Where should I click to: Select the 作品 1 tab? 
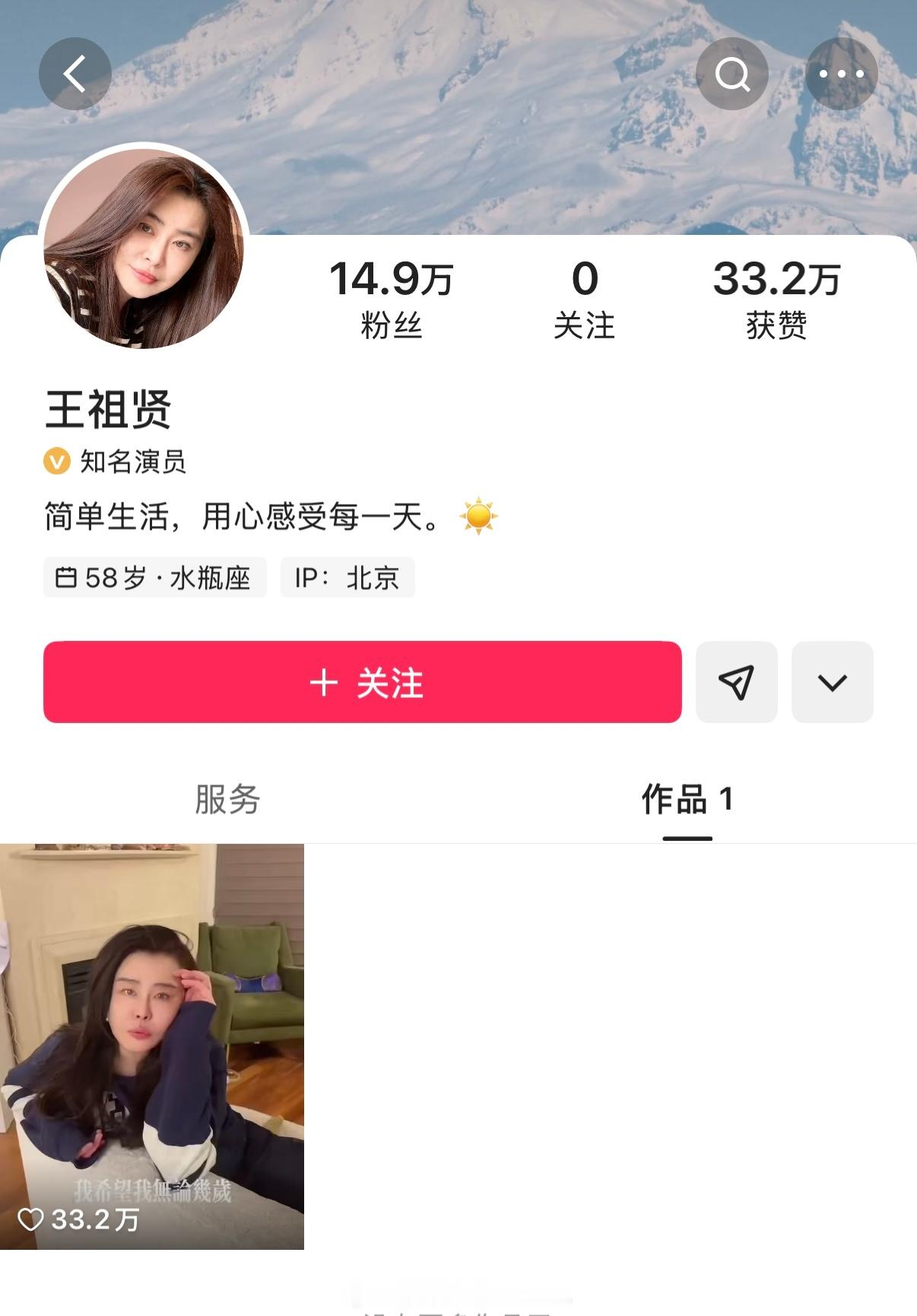coord(688,800)
